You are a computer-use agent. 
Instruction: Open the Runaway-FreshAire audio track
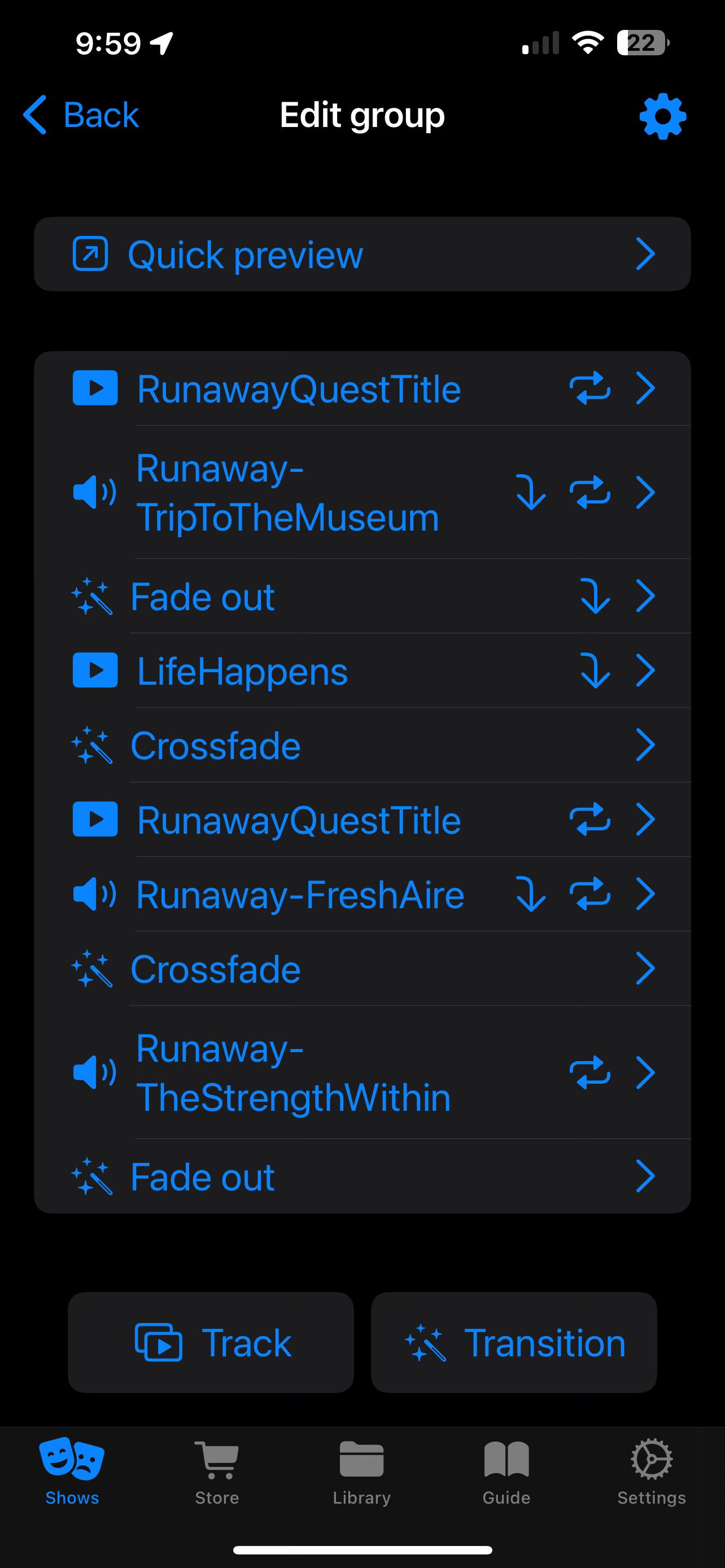tap(362, 894)
